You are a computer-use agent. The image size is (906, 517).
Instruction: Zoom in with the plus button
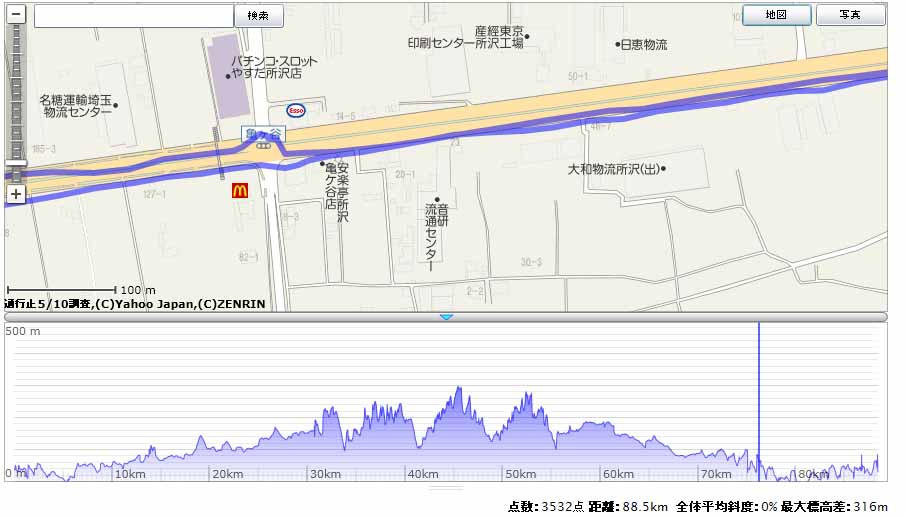pos(16,194)
